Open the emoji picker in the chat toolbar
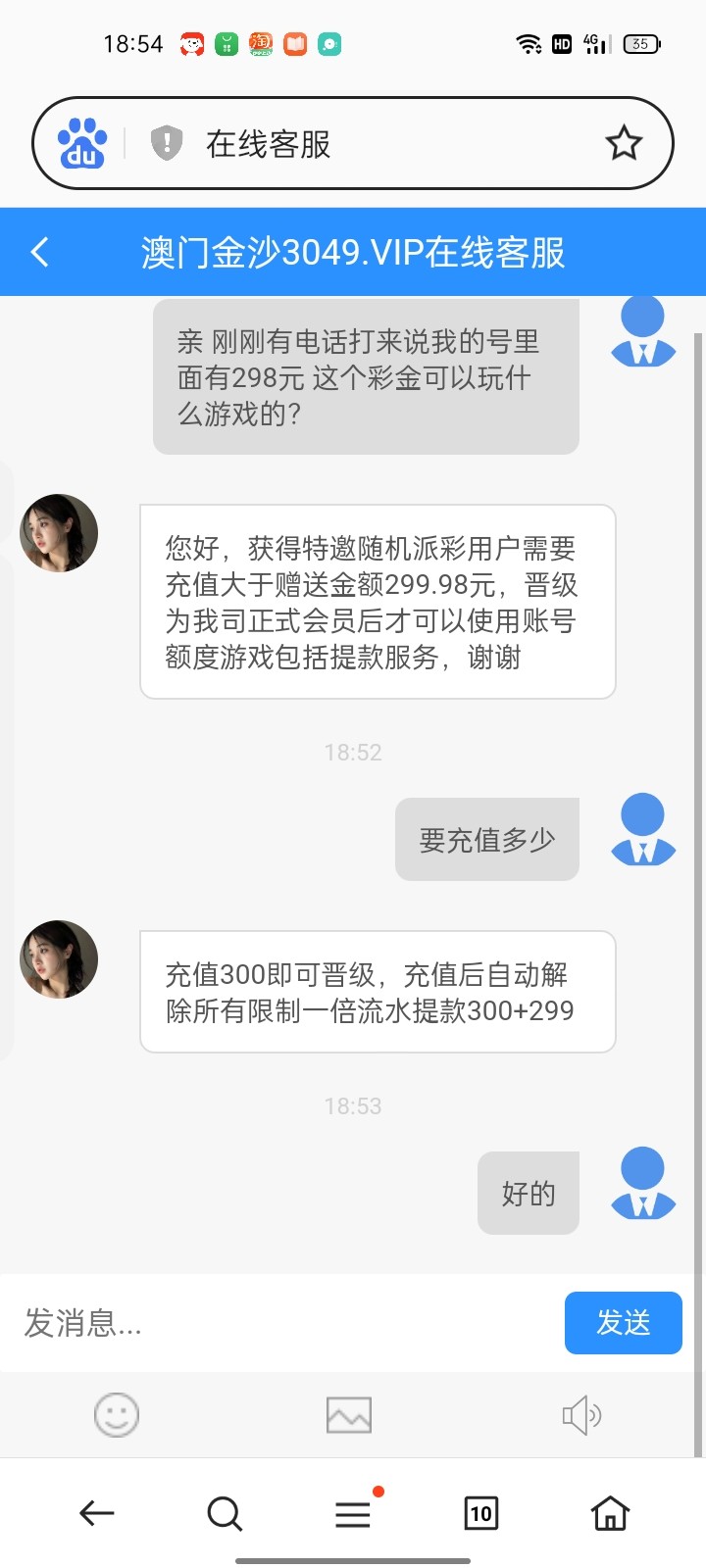 (x=116, y=1414)
